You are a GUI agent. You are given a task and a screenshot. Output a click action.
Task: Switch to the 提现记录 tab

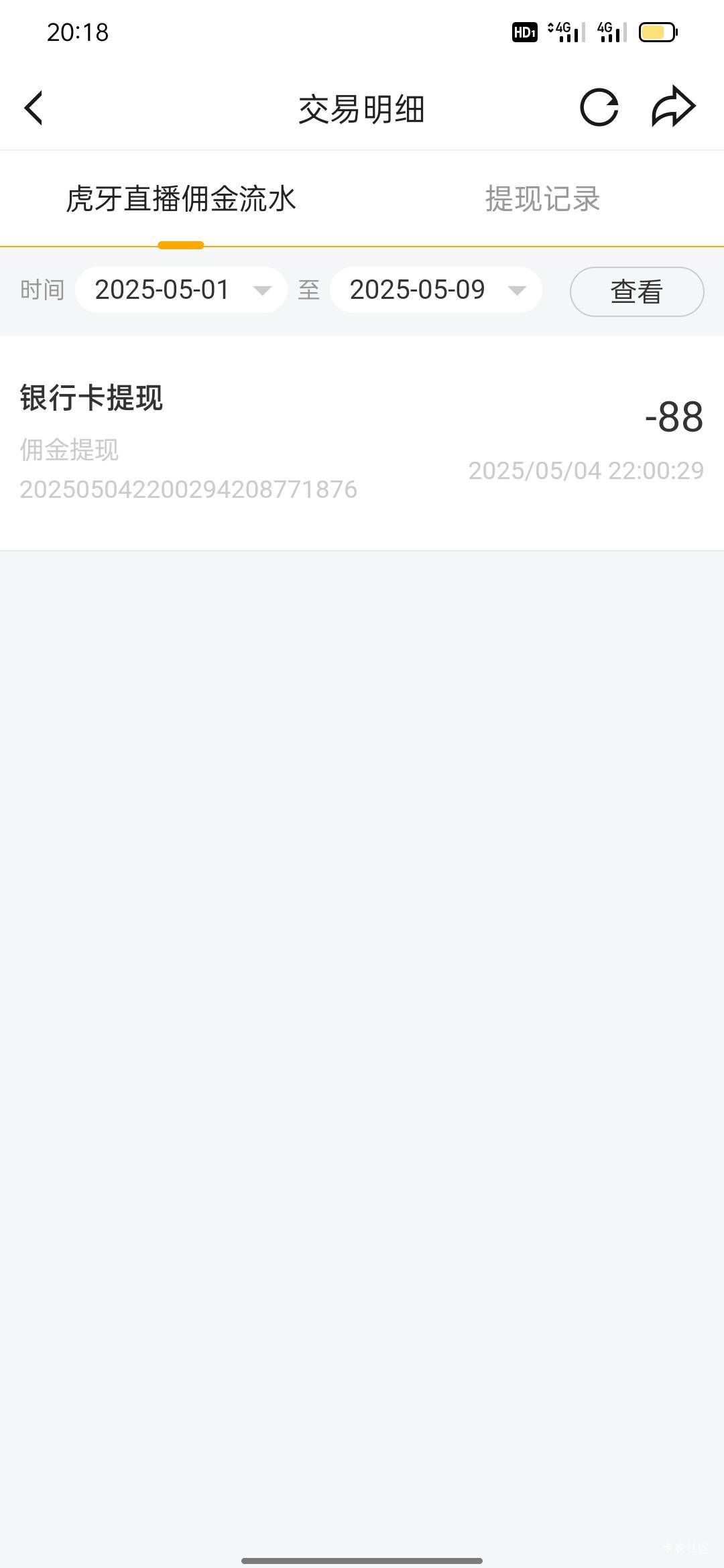tap(542, 199)
